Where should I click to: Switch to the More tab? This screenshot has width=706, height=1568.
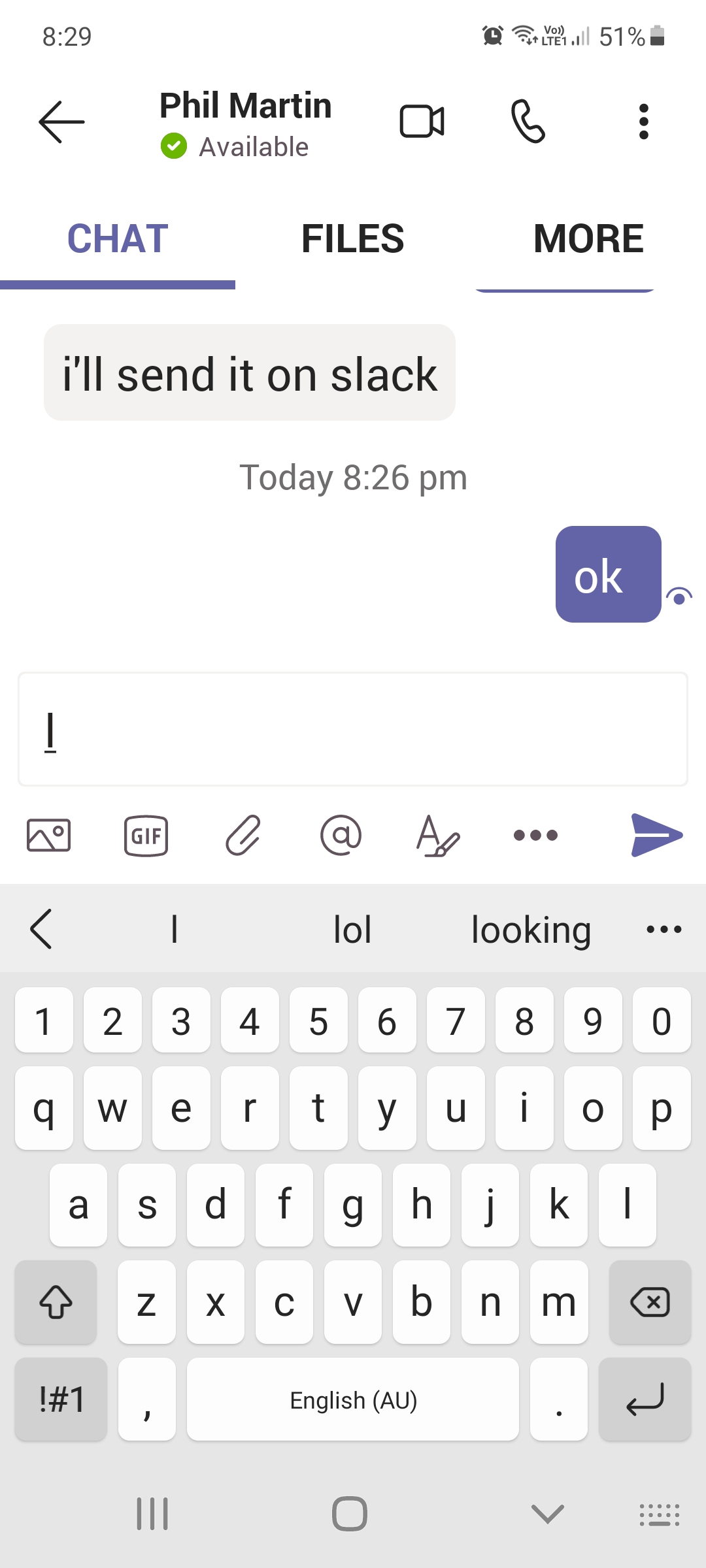(588, 239)
